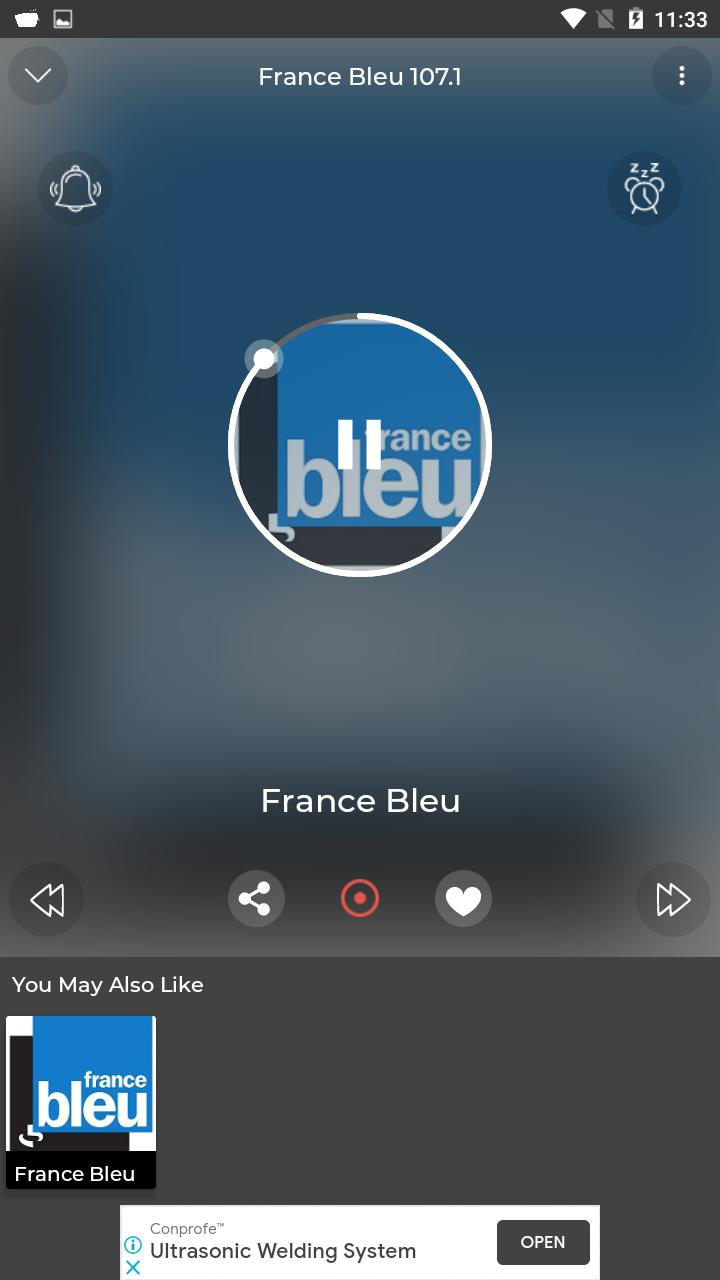The image size is (720, 1280).
Task: Set an alarm with the bell icon
Action: tap(75, 188)
